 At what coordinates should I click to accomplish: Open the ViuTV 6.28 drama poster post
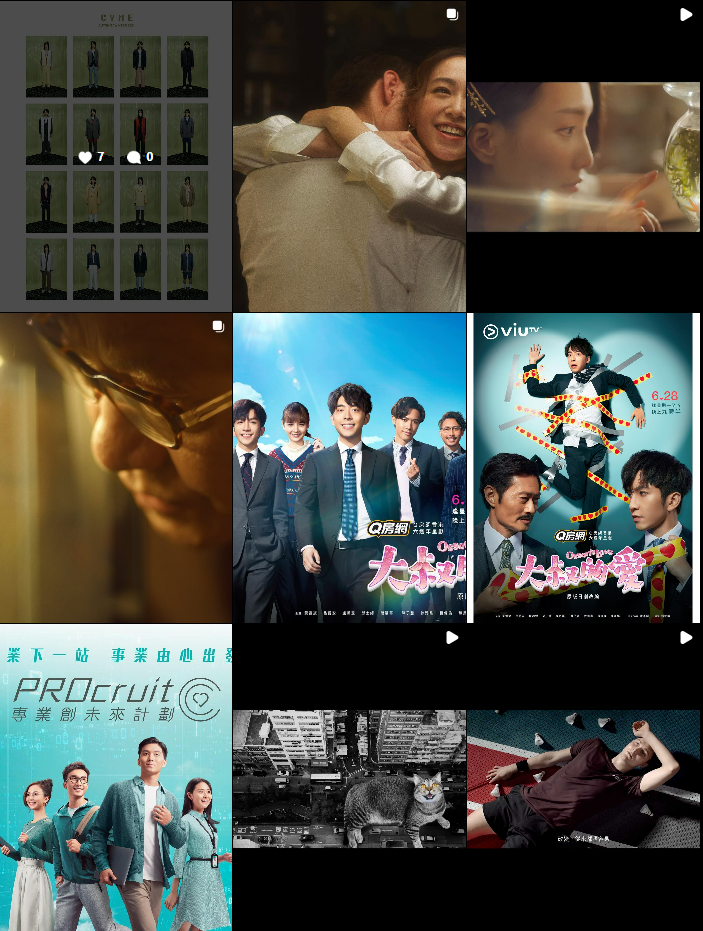pos(584,468)
